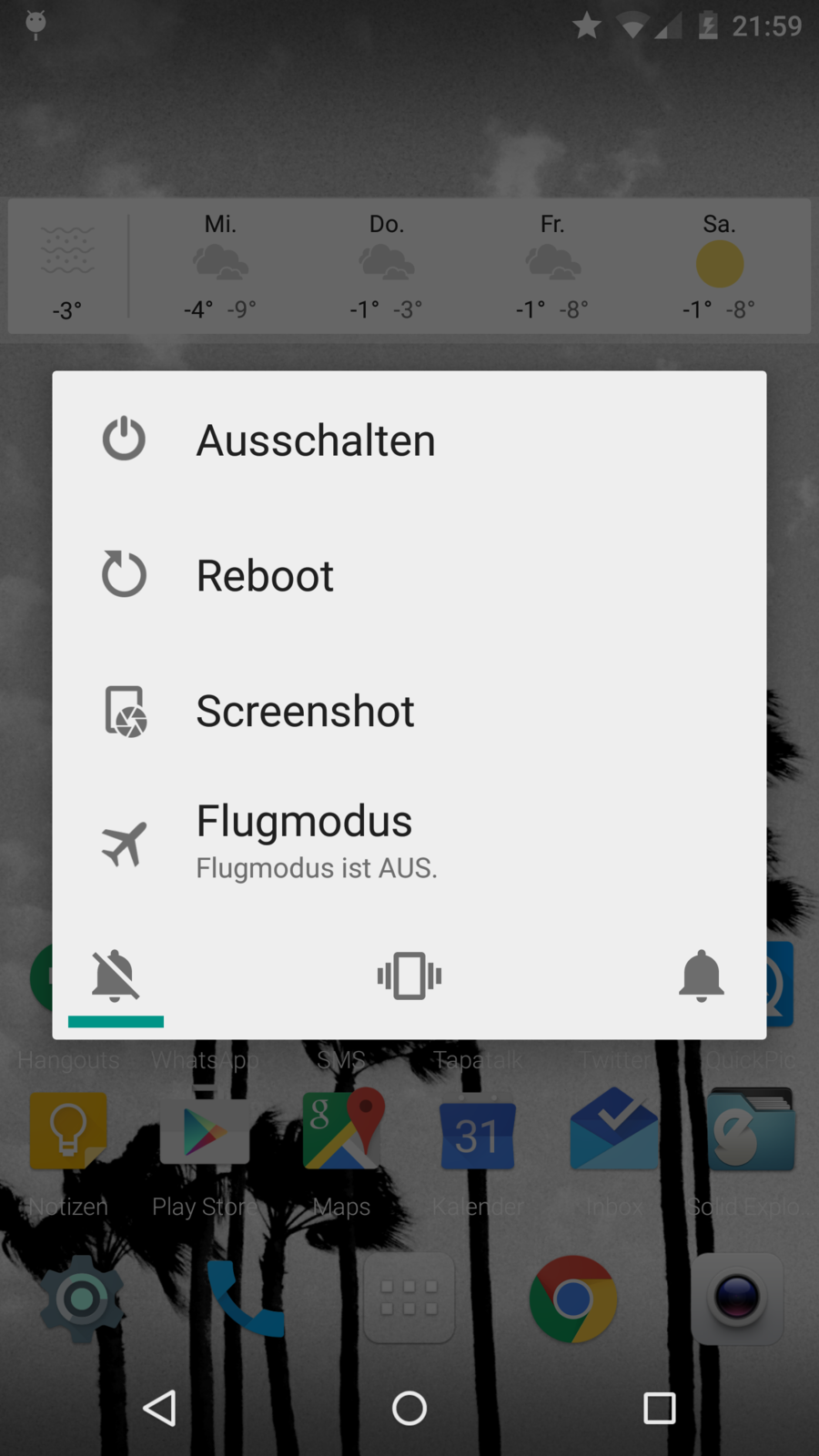Choose the Reboot option
This screenshot has width=819, height=1456.
(266, 575)
